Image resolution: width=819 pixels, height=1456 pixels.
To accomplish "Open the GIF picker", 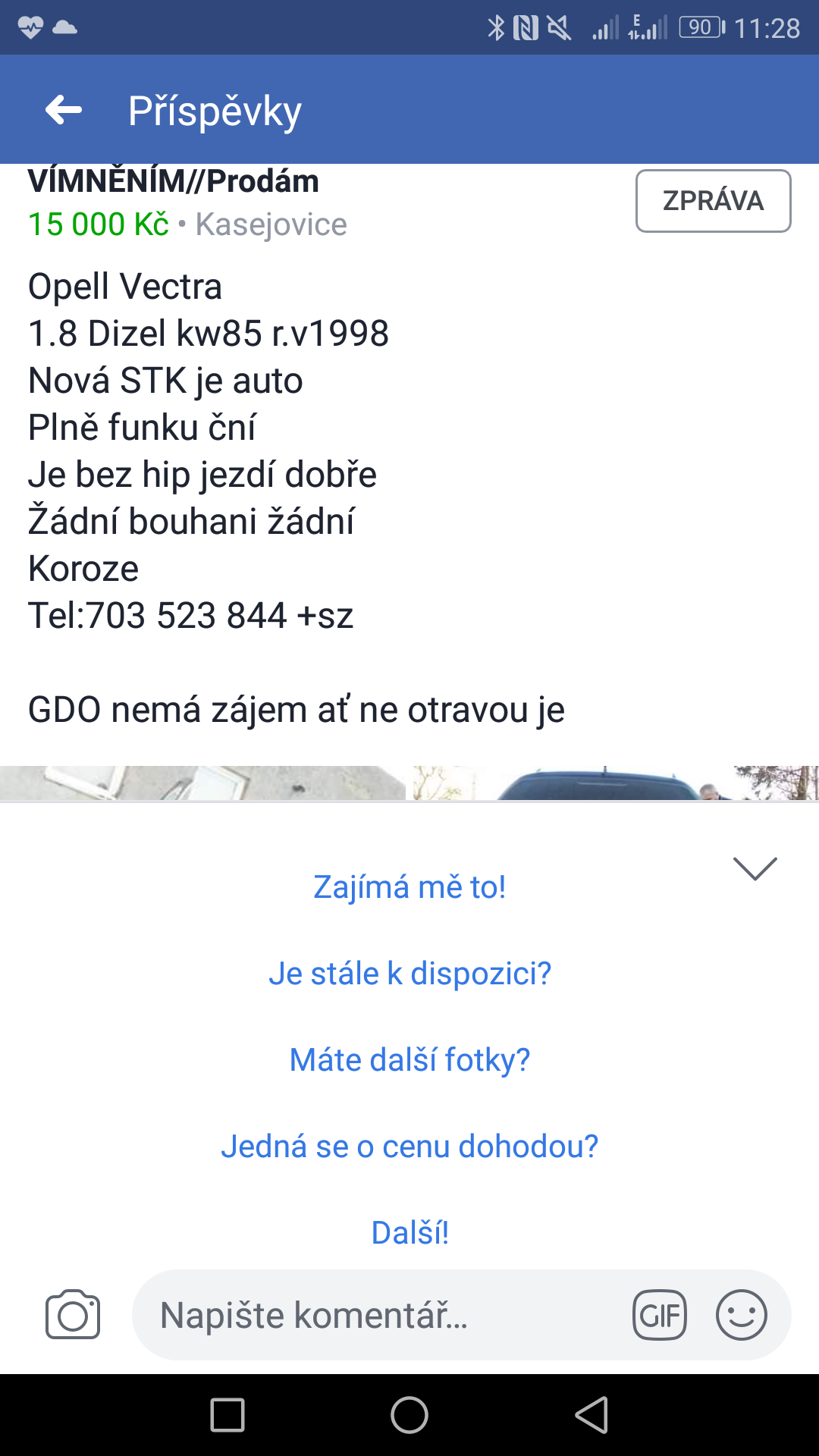I will [x=660, y=1314].
